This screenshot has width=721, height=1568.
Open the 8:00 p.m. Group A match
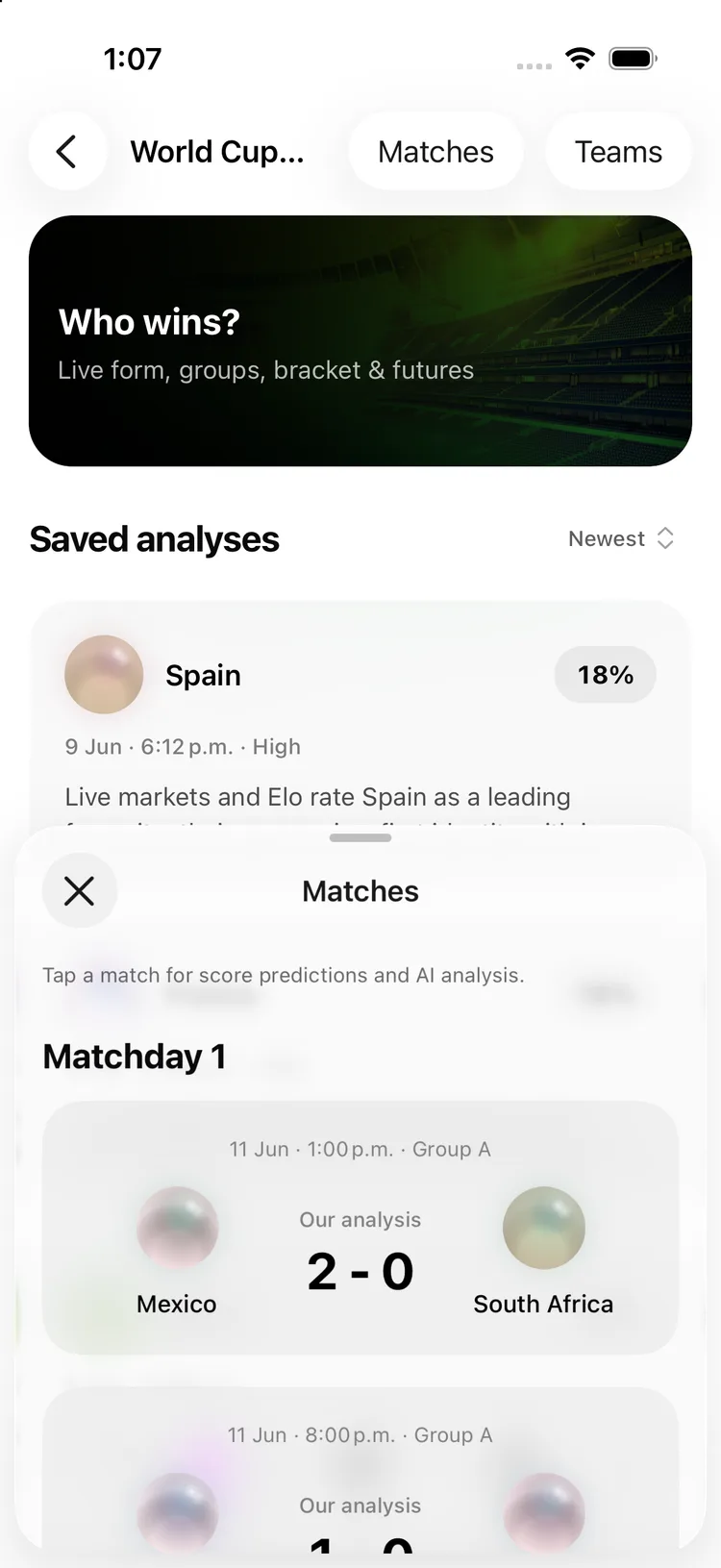point(360,1468)
